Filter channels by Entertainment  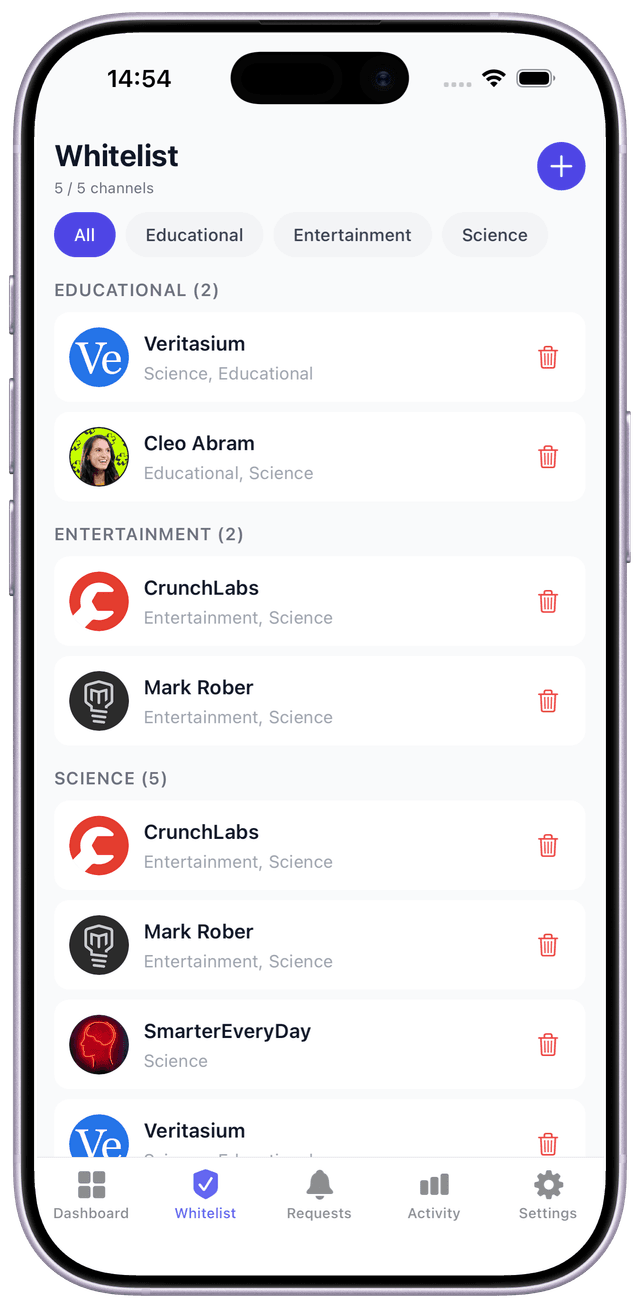(352, 235)
